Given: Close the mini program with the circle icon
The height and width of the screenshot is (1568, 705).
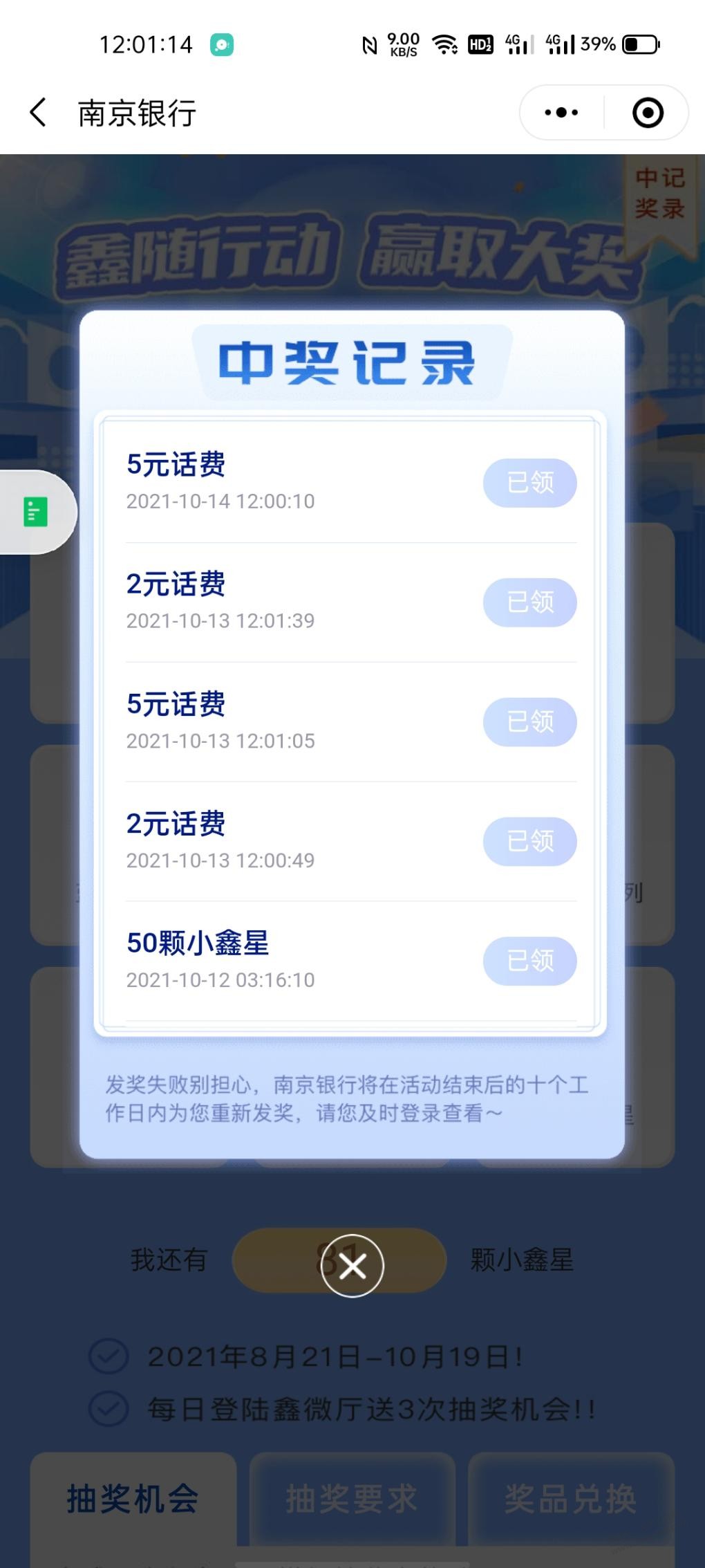Looking at the screenshot, I should click(x=648, y=113).
